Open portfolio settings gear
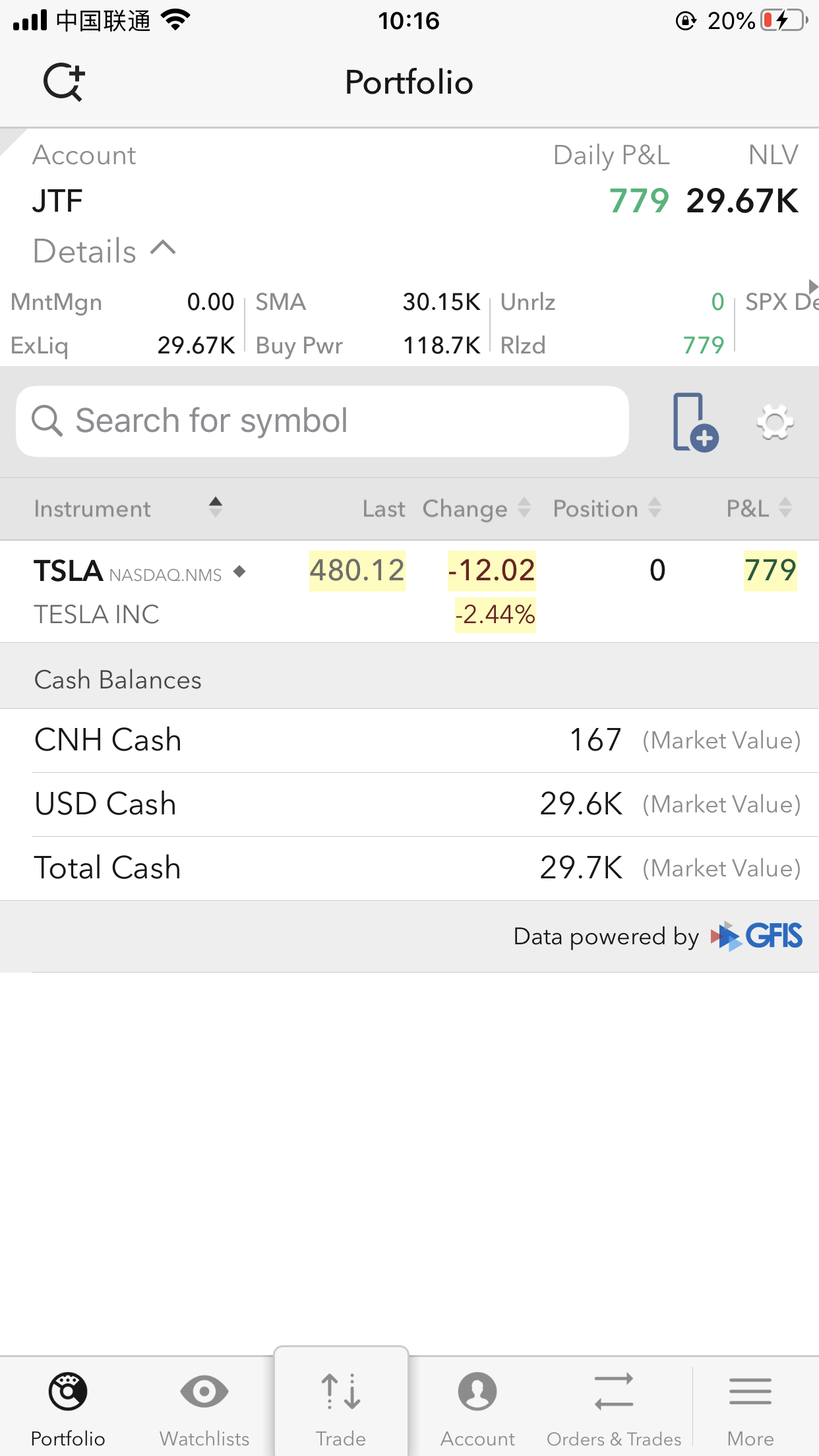This screenshot has width=819, height=1456. coord(775,422)
